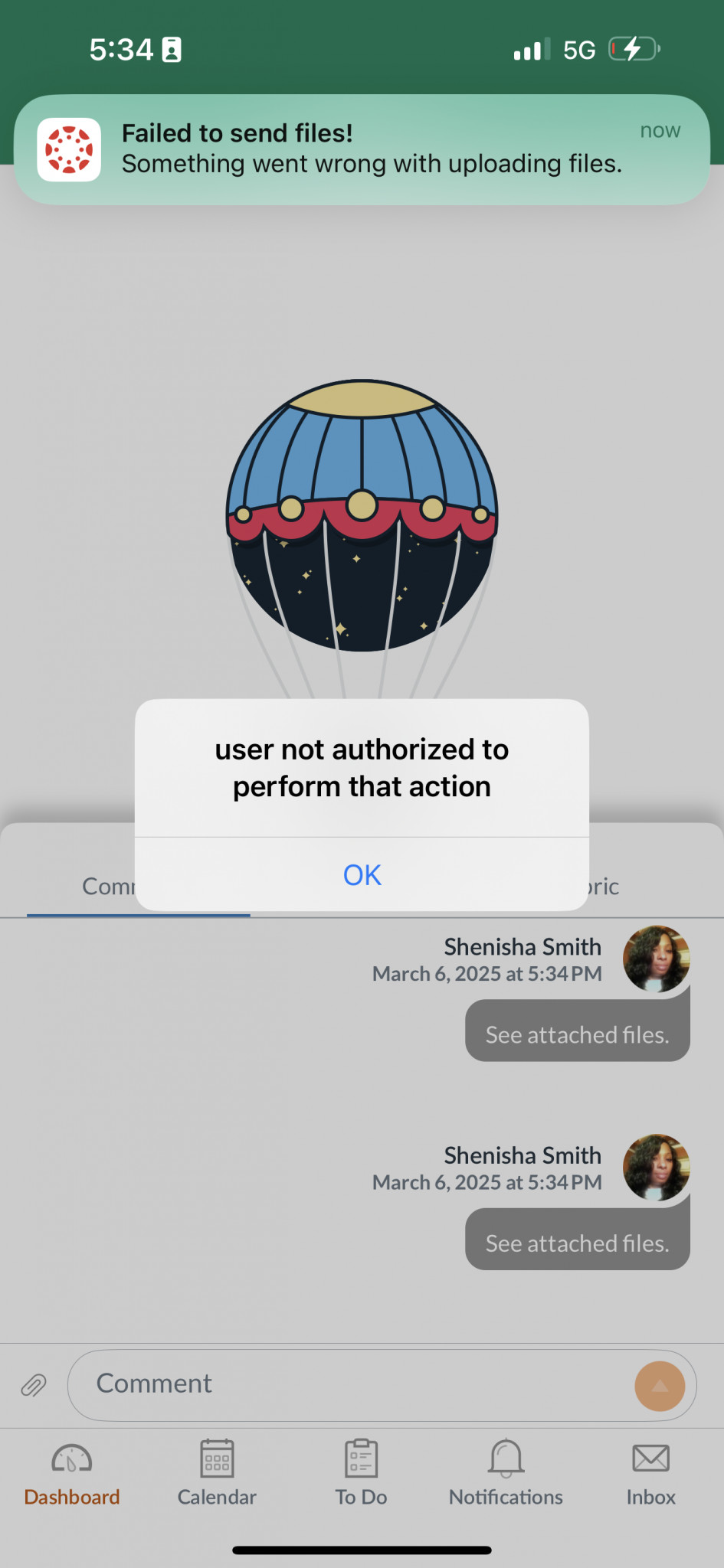The image size is (724, 1568).
Task: Open the Notifications tab
Action: coord(506,1474)
